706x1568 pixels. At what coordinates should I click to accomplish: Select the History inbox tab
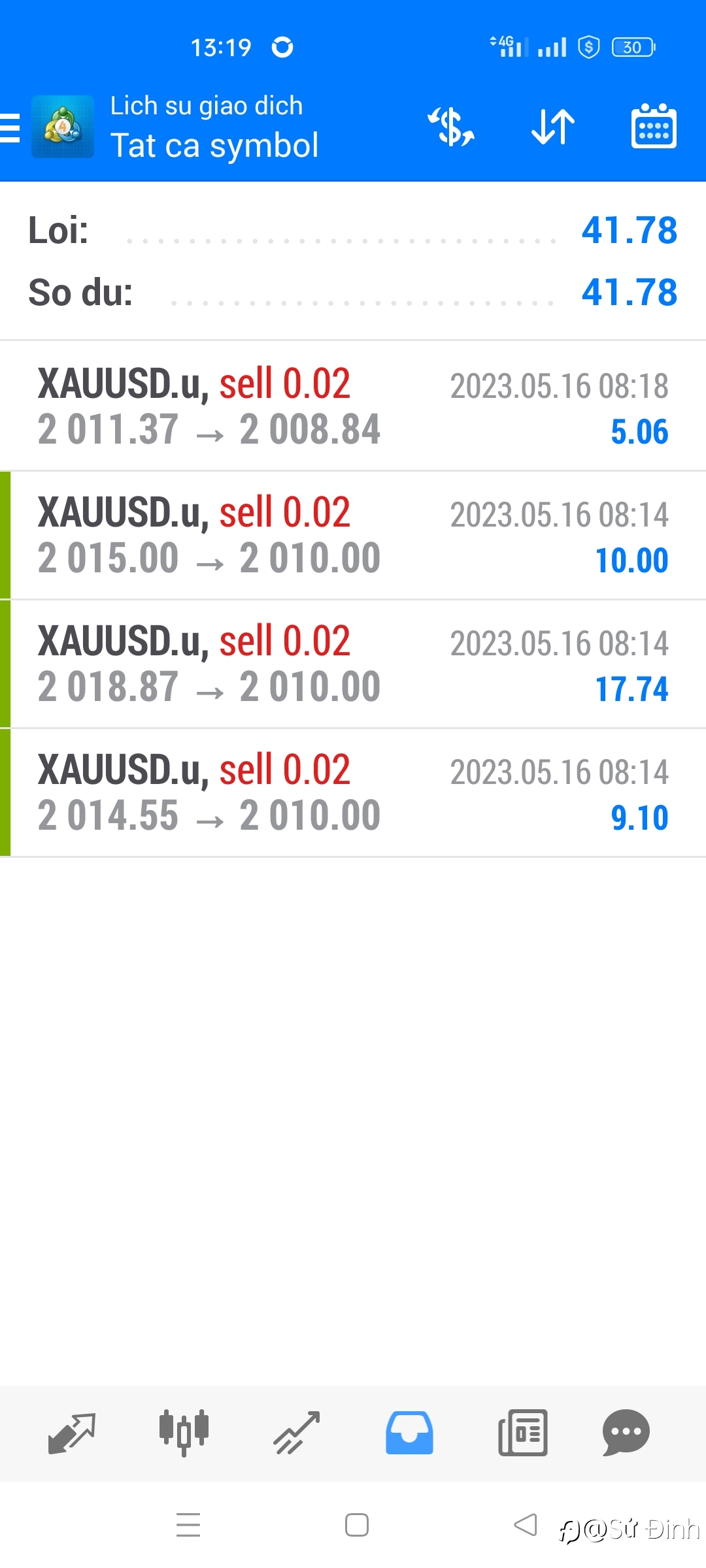tap(409, 1433)
